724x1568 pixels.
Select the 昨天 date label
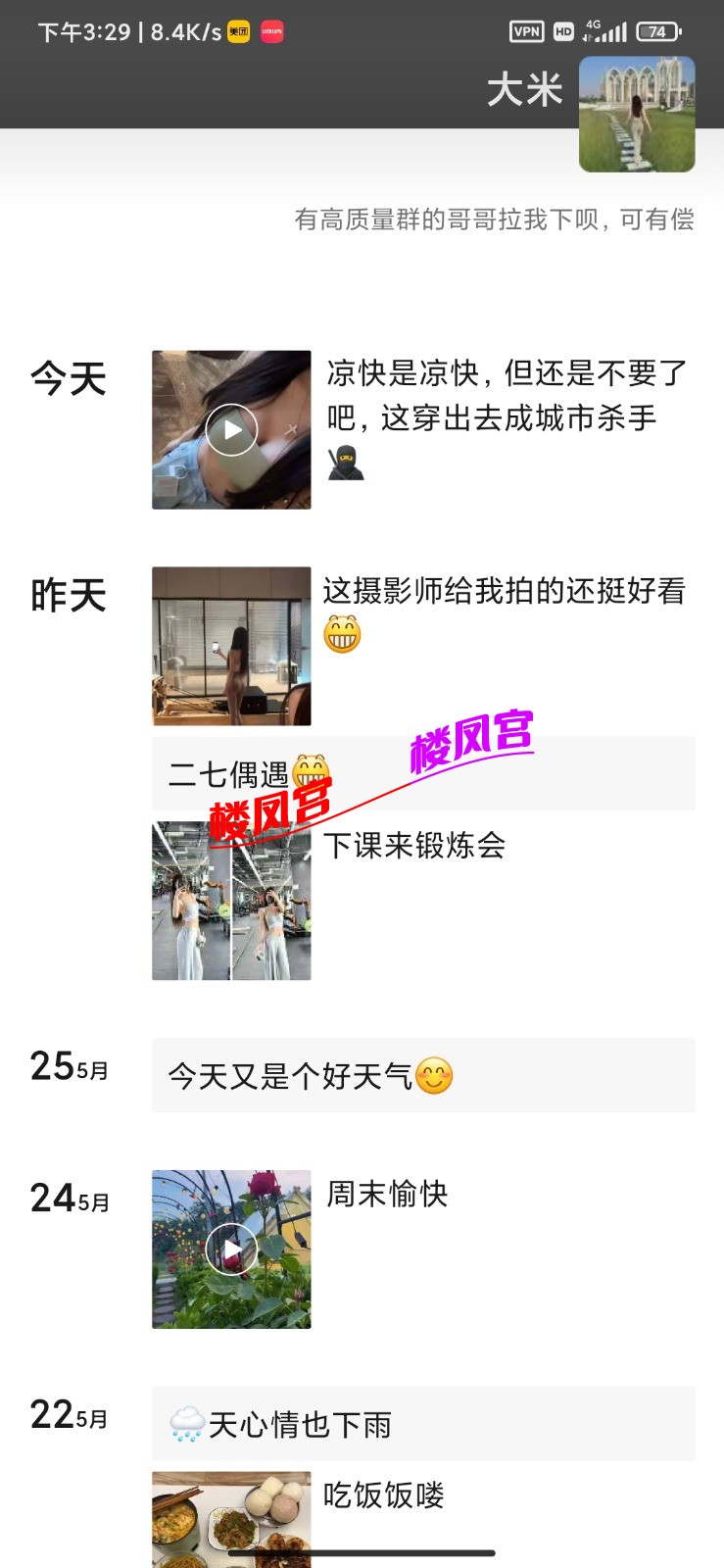[x=69, y=596]
